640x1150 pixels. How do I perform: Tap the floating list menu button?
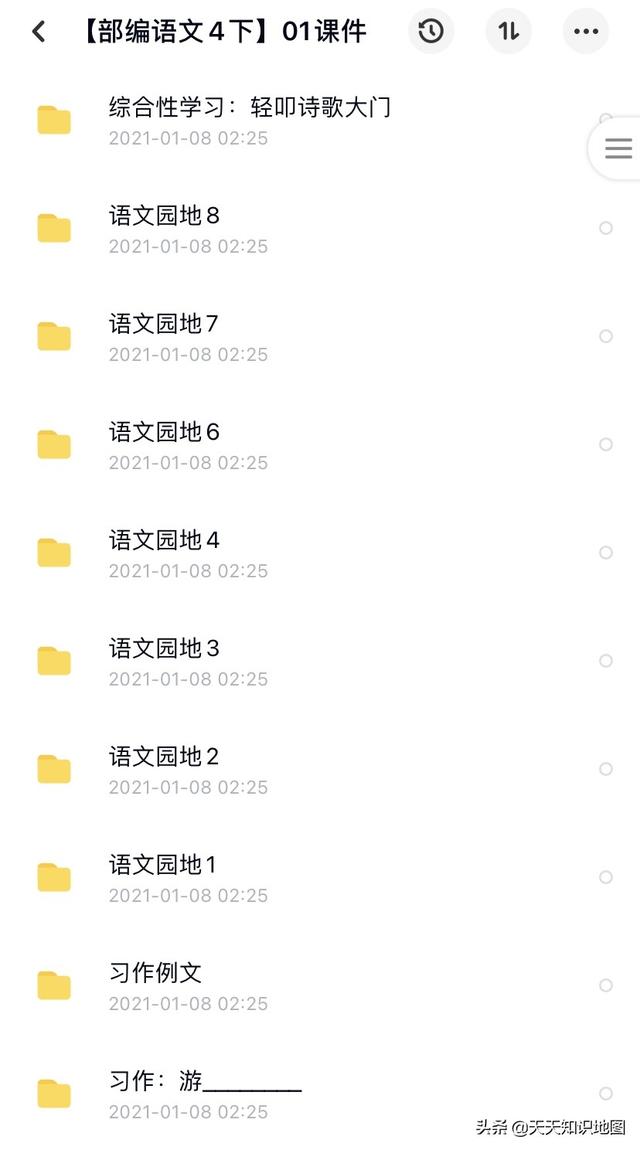point(618,150)
